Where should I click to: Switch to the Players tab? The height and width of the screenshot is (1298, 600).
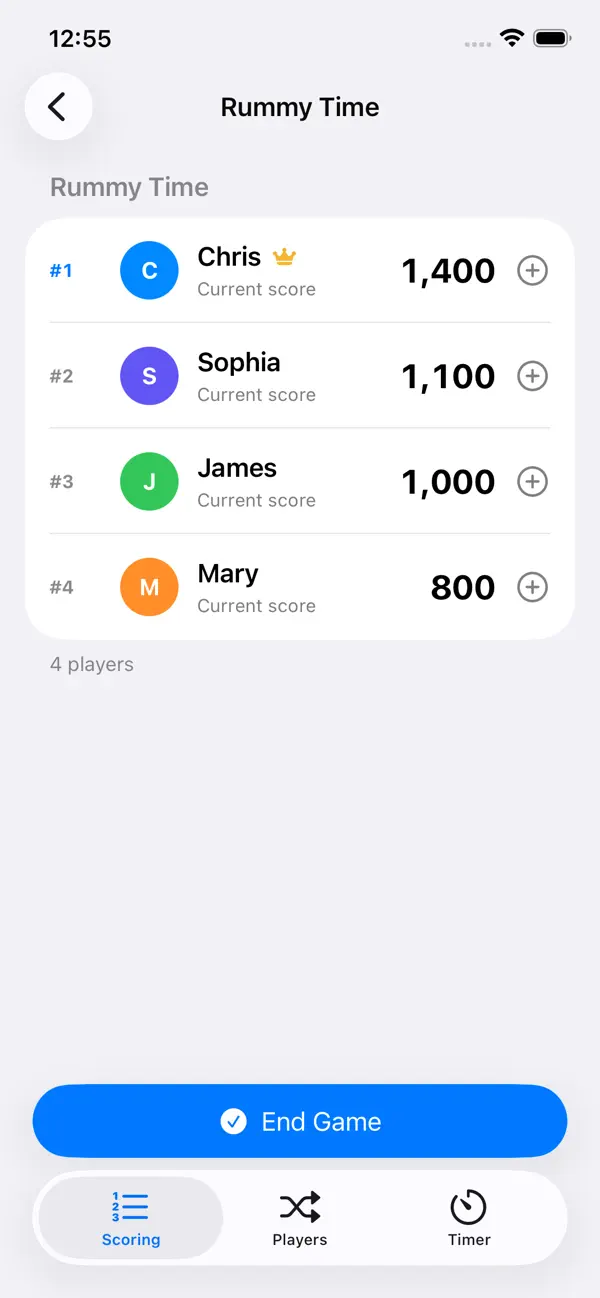point(300,1218)
